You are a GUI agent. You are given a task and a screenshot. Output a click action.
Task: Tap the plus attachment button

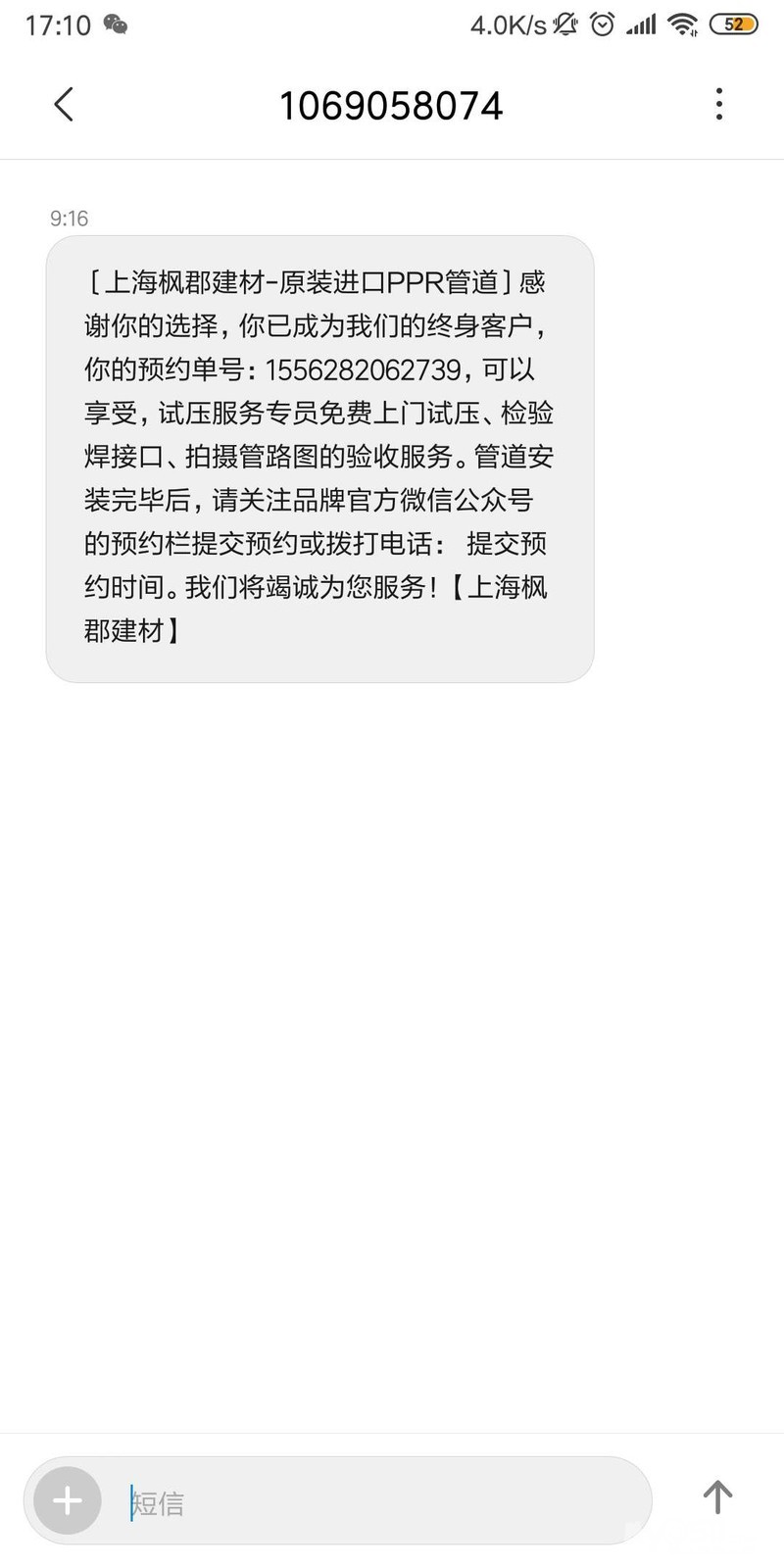click(x=67, y=1500)
